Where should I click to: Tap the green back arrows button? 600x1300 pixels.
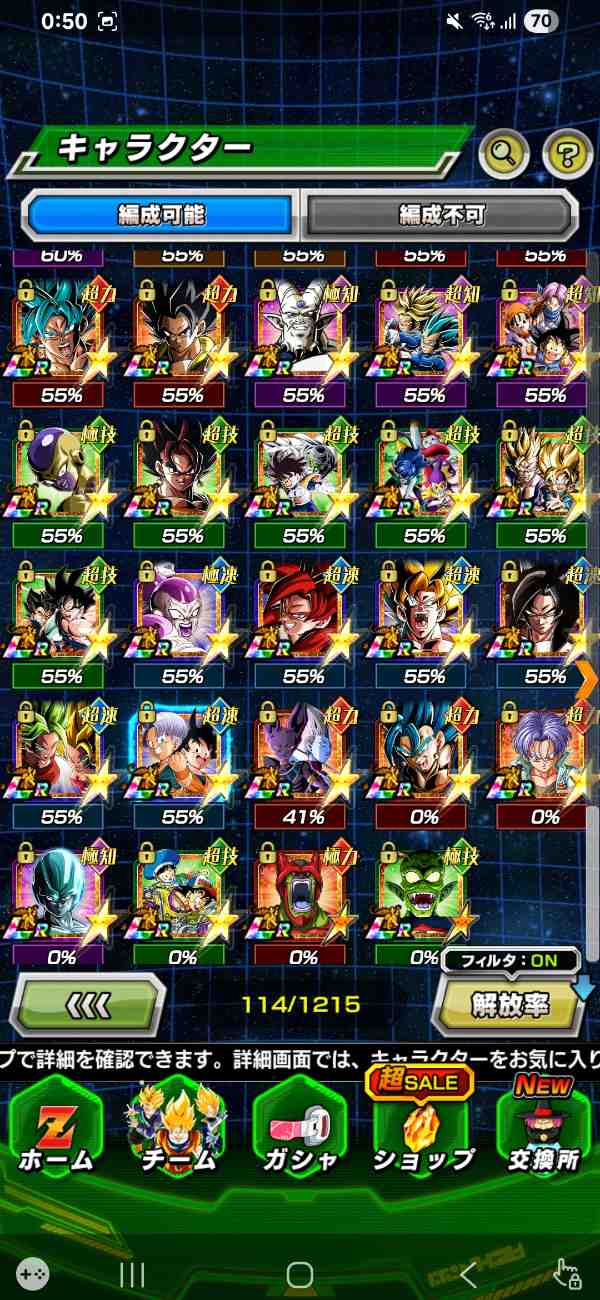coord(87,1003)
